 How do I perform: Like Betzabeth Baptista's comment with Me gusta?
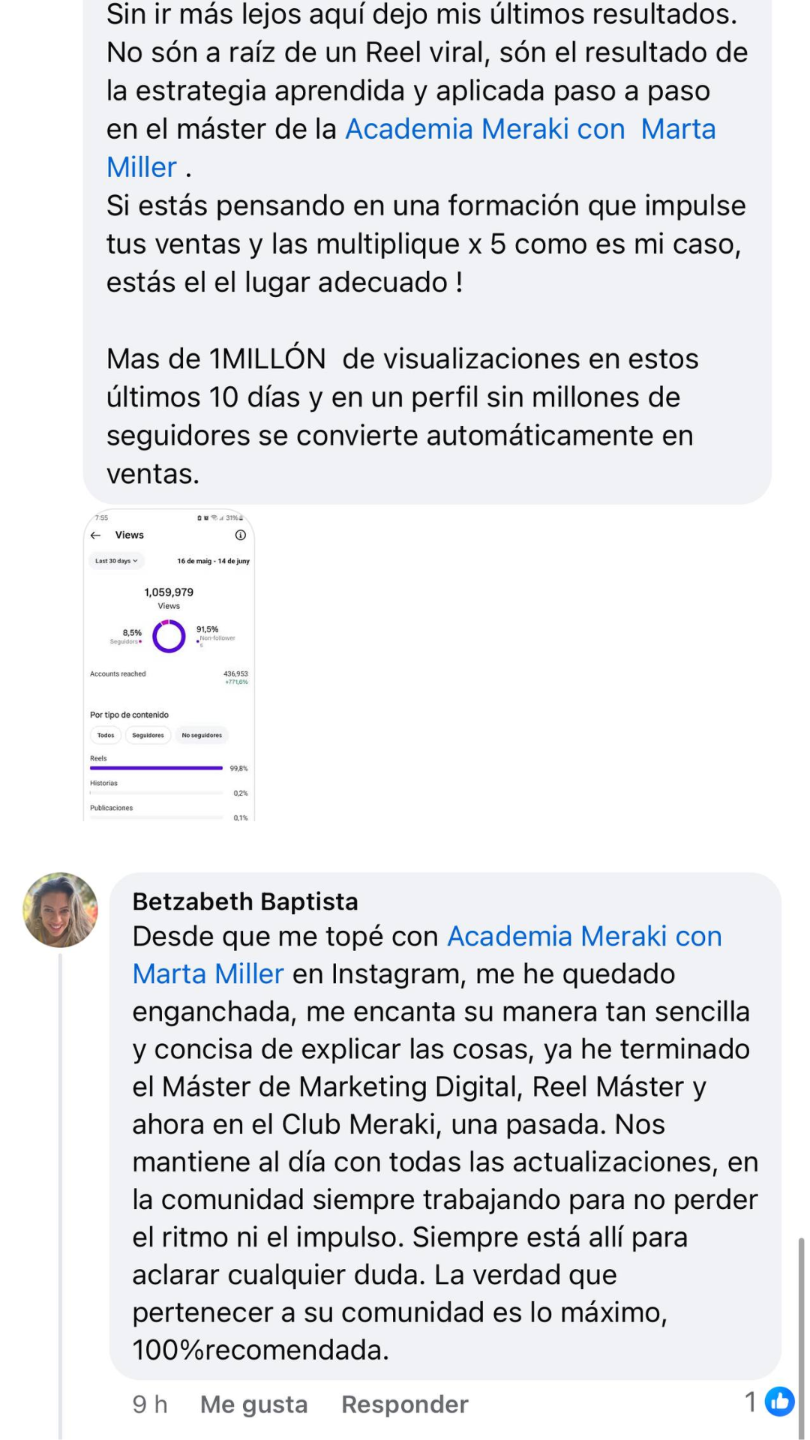point(254,1404)
